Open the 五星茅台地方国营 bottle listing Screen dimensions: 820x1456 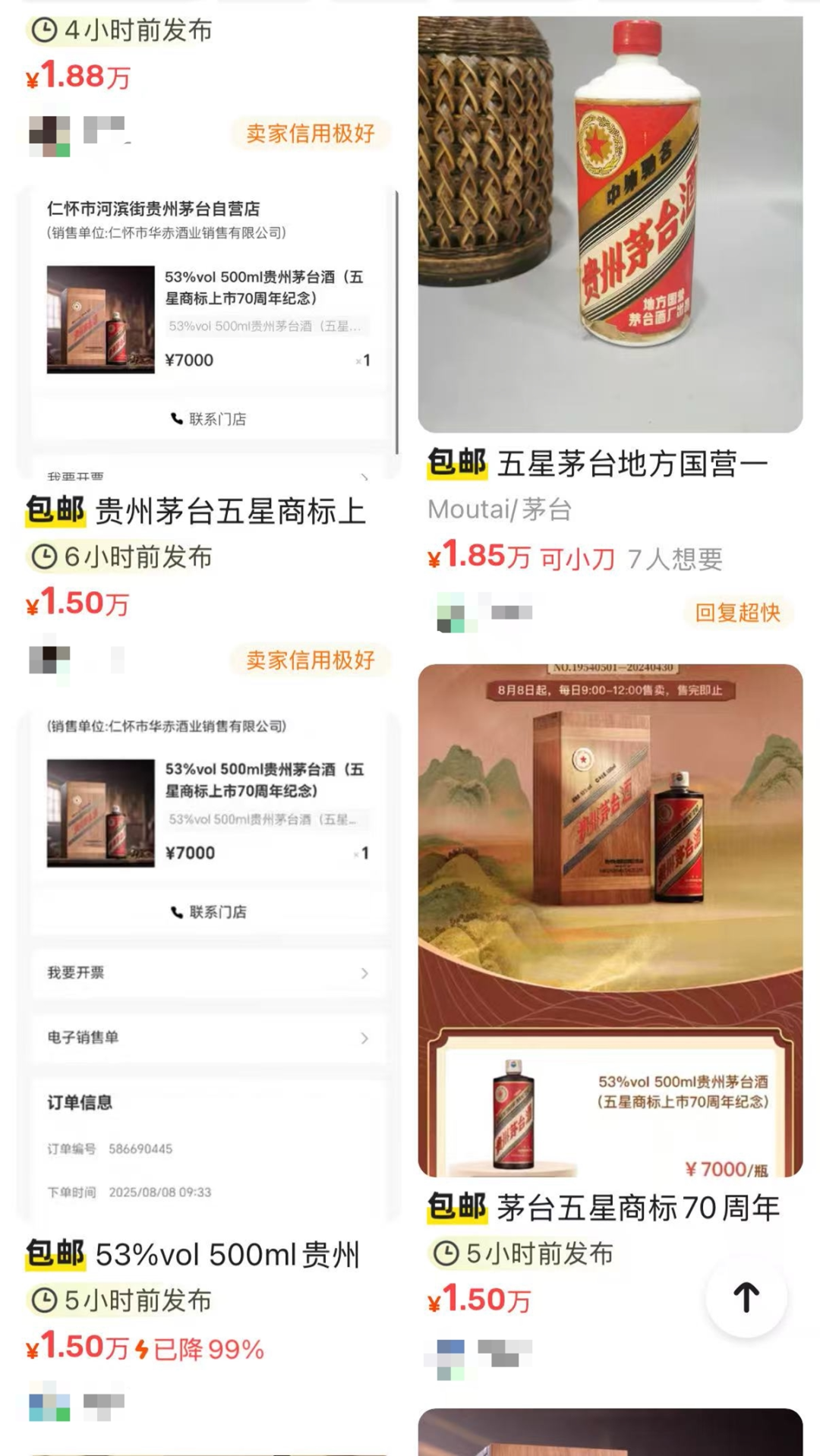[610, 225]
